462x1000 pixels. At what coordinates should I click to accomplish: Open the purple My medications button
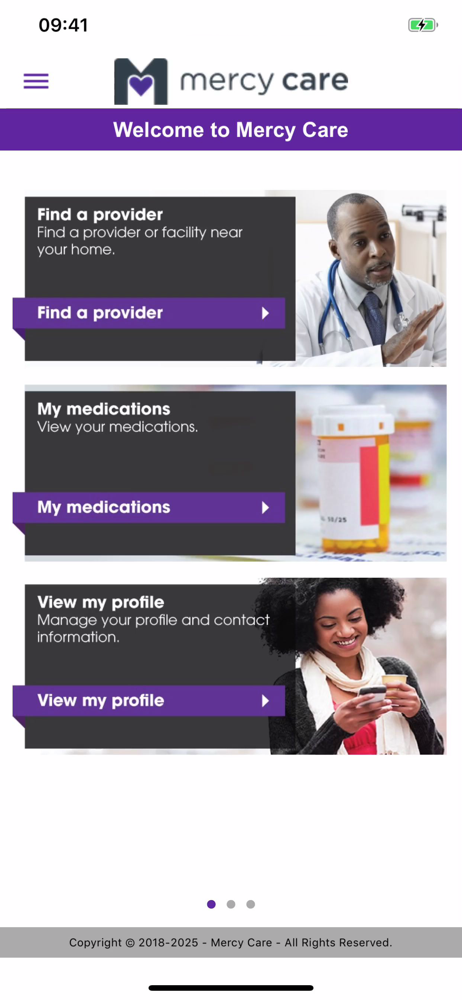pos(149,508)
